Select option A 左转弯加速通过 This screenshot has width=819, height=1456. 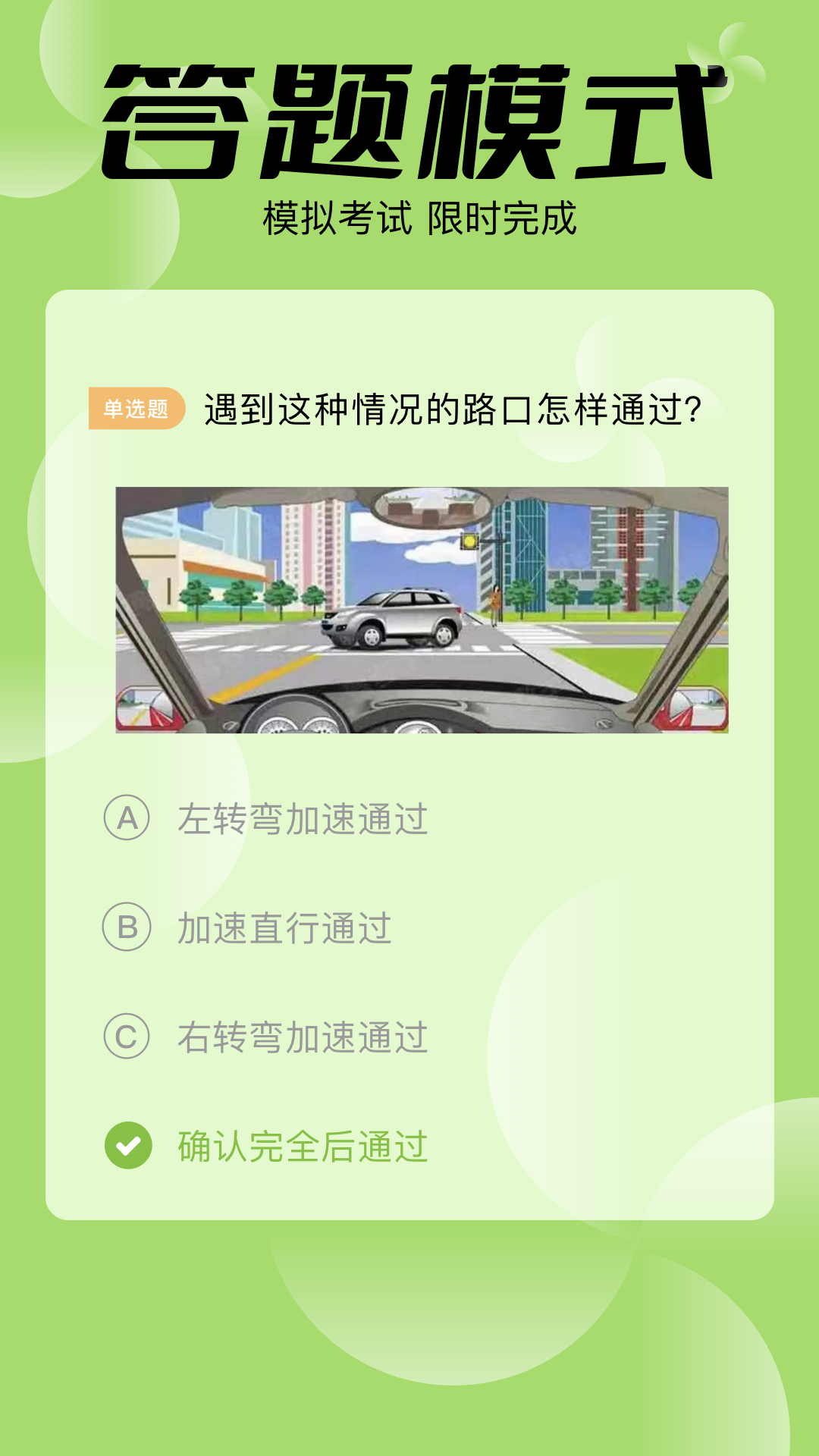click(303, 817)
